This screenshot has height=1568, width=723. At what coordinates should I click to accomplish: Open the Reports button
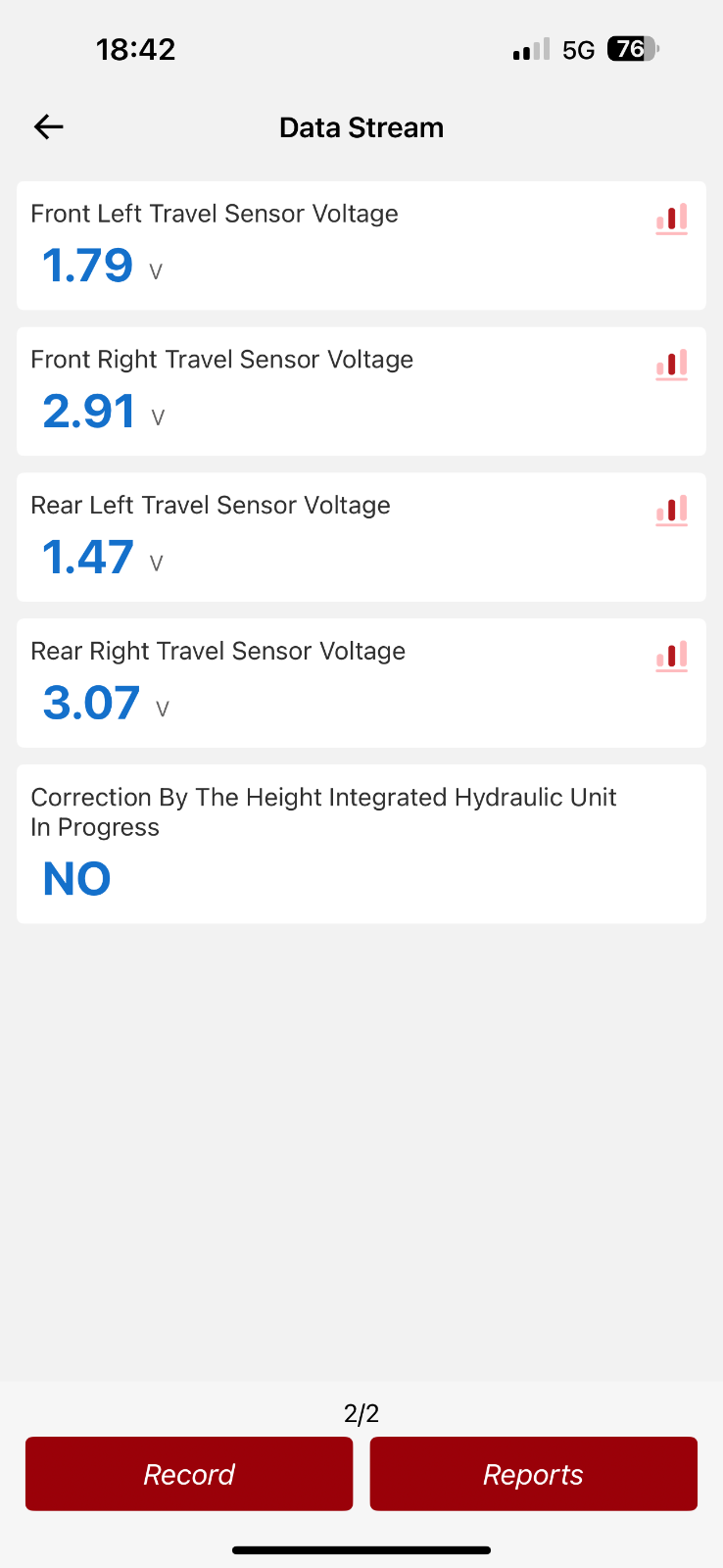534,1474
